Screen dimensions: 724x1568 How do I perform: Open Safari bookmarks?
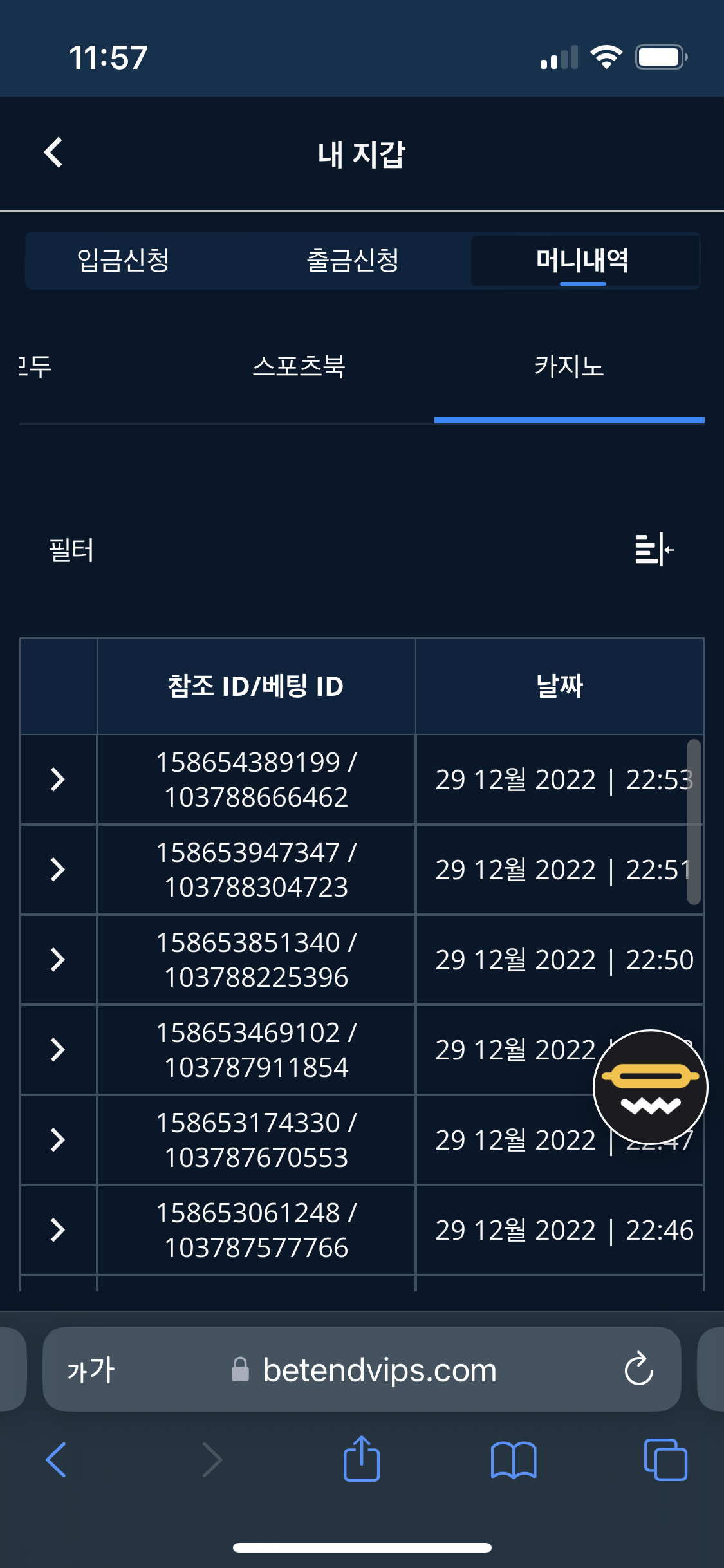point(514,1459)
